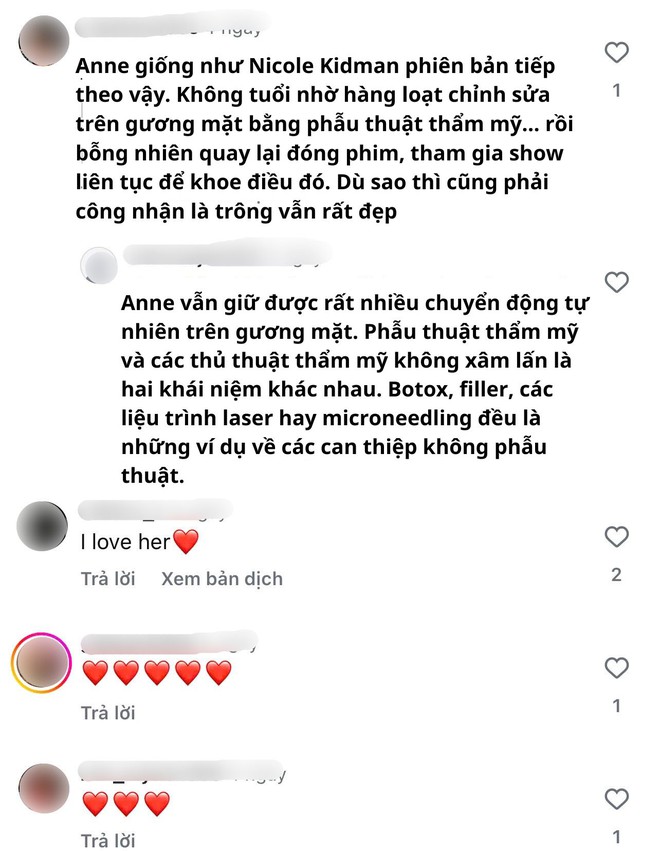The width and height of the screenshot is (660, 851).
Task: Tap "Xem bản dịch" to translate the comment
Action: (222, 578)
